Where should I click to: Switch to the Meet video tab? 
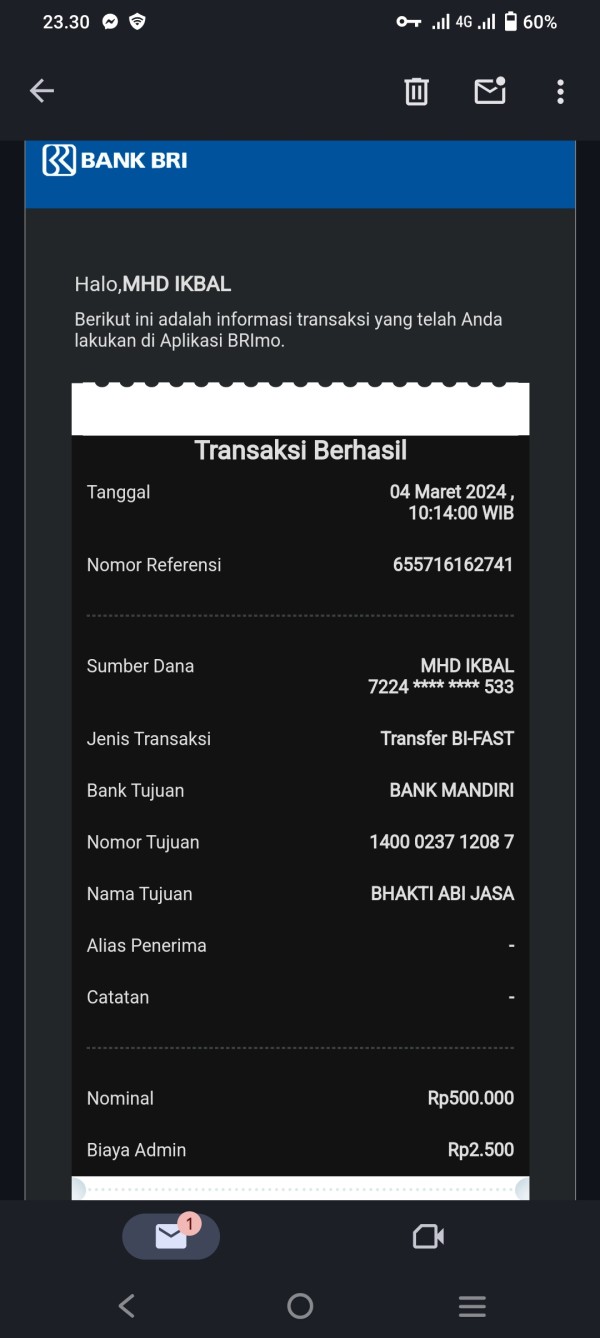pos(428,1237)
